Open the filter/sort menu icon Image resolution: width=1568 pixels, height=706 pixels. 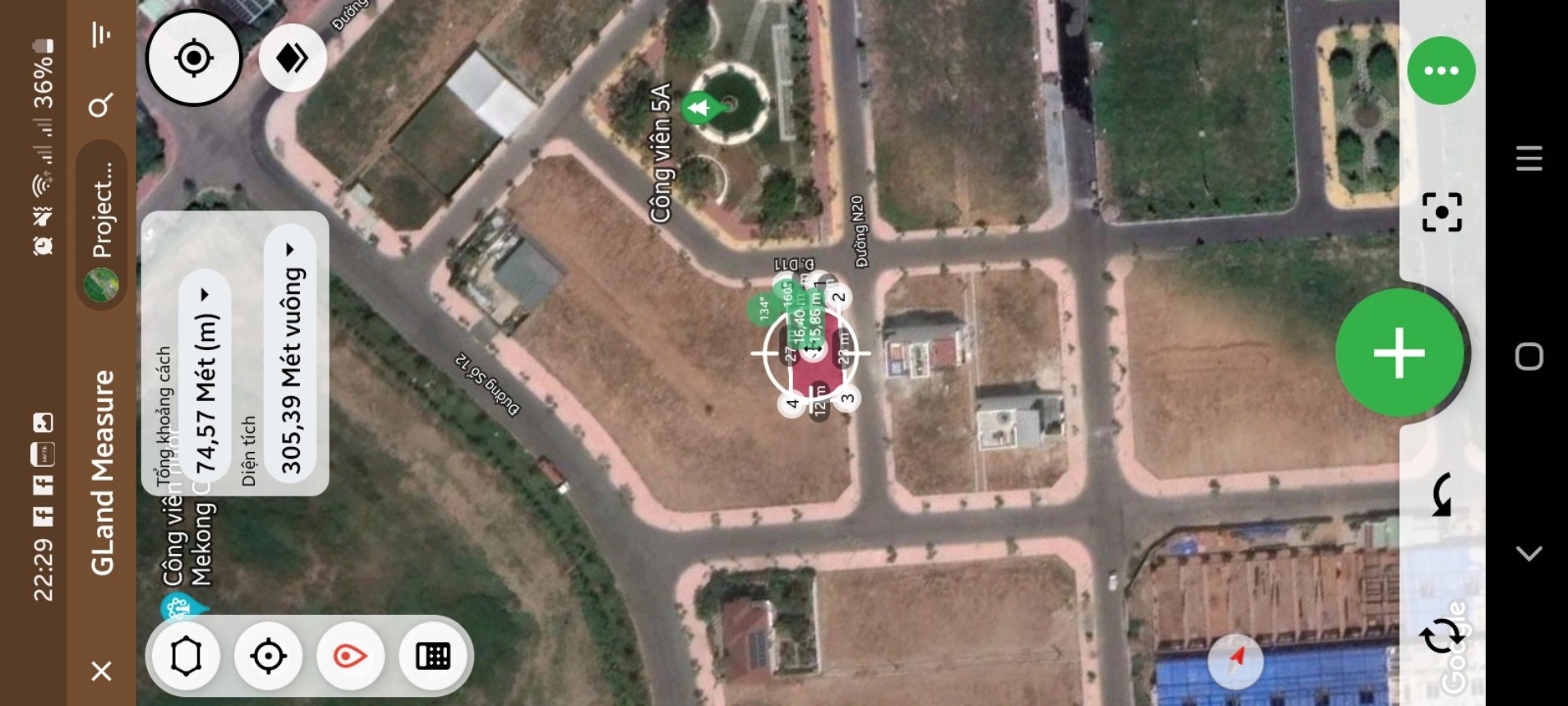pyautogui.click(x=101, y=35)
